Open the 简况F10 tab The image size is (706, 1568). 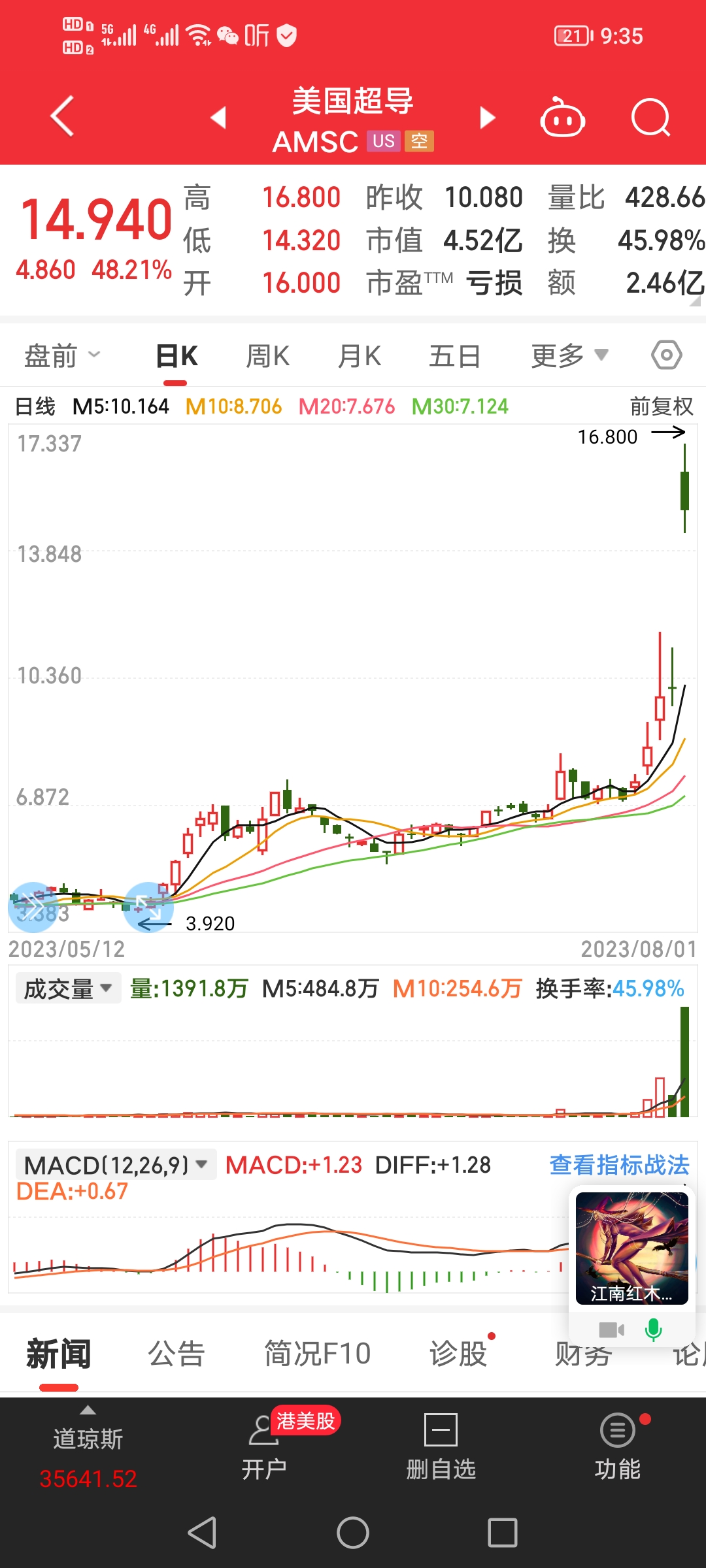point(317,1353)
